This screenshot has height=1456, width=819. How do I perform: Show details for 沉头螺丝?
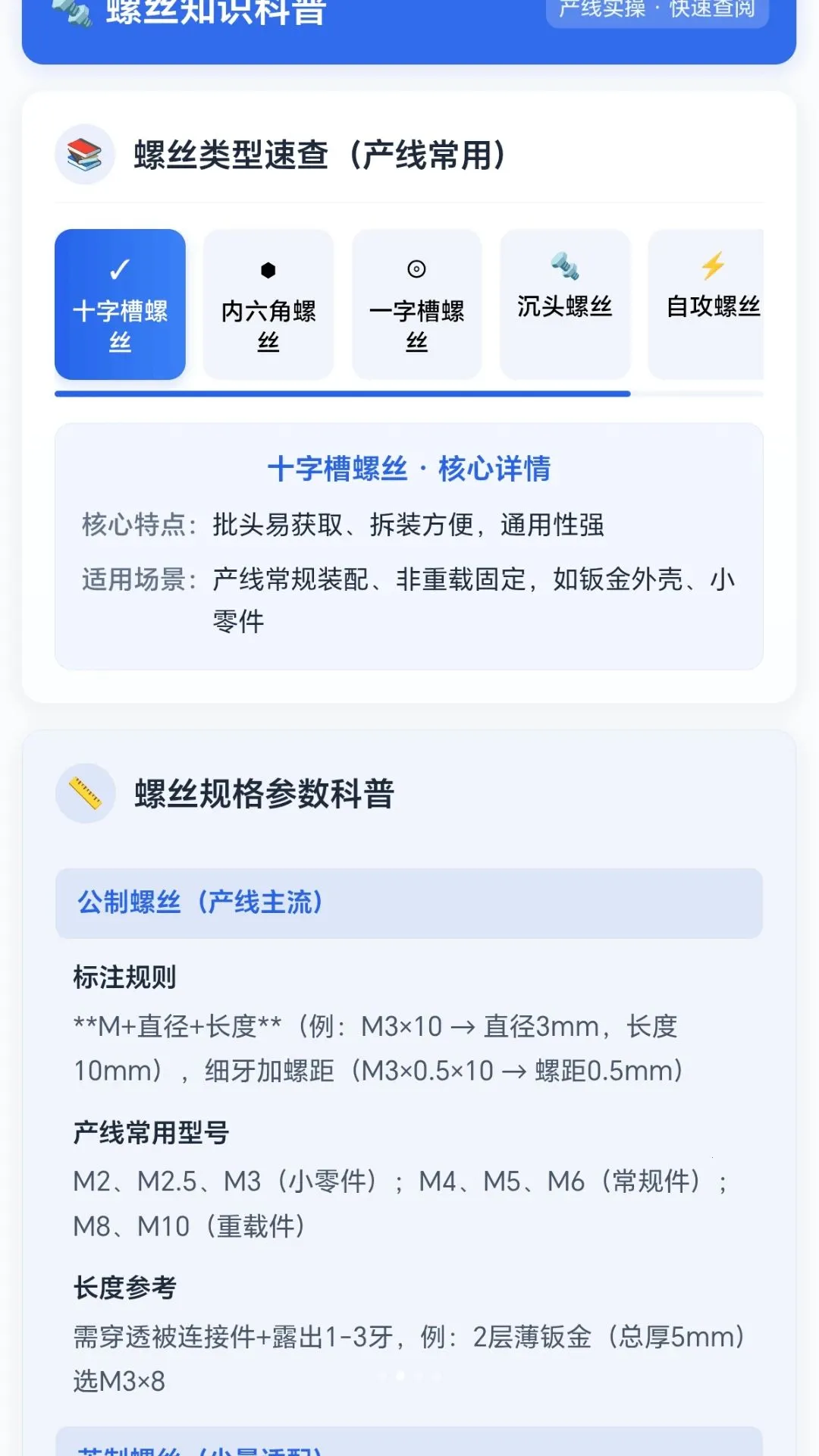pyautogui.click(x=565, y=304)
